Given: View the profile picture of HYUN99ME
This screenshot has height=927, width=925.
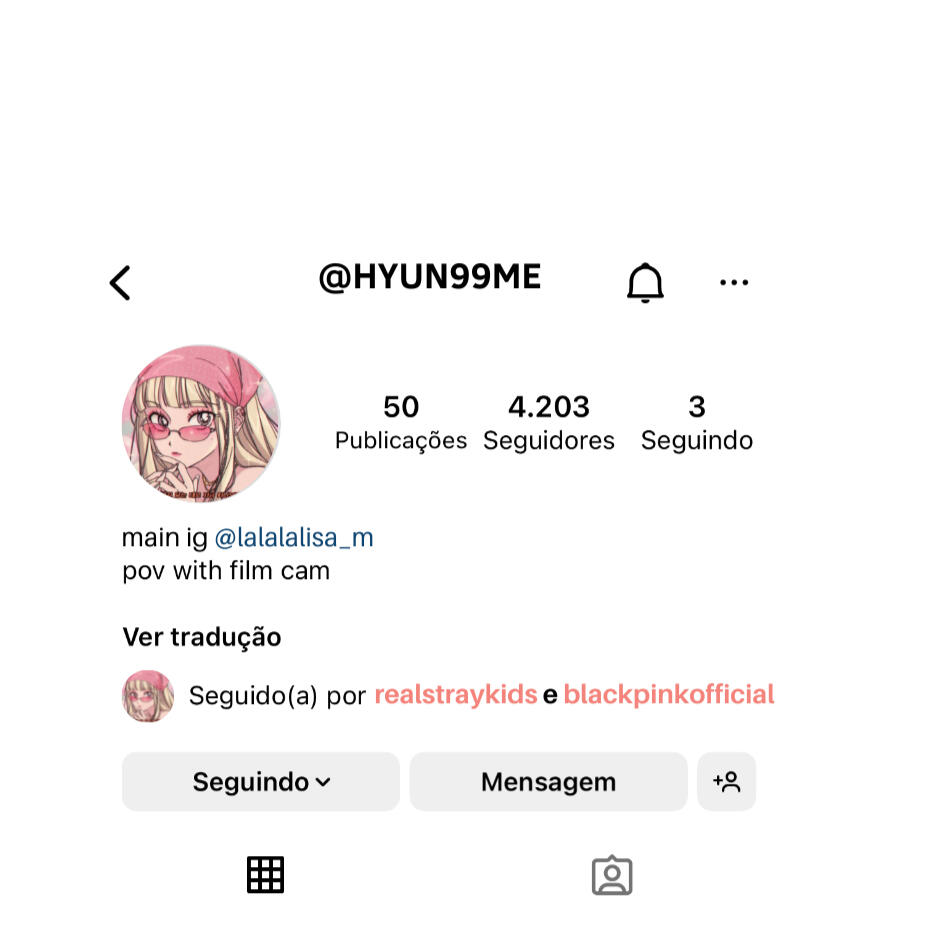Looking at the screenshot, I should (x=201, y=423).
